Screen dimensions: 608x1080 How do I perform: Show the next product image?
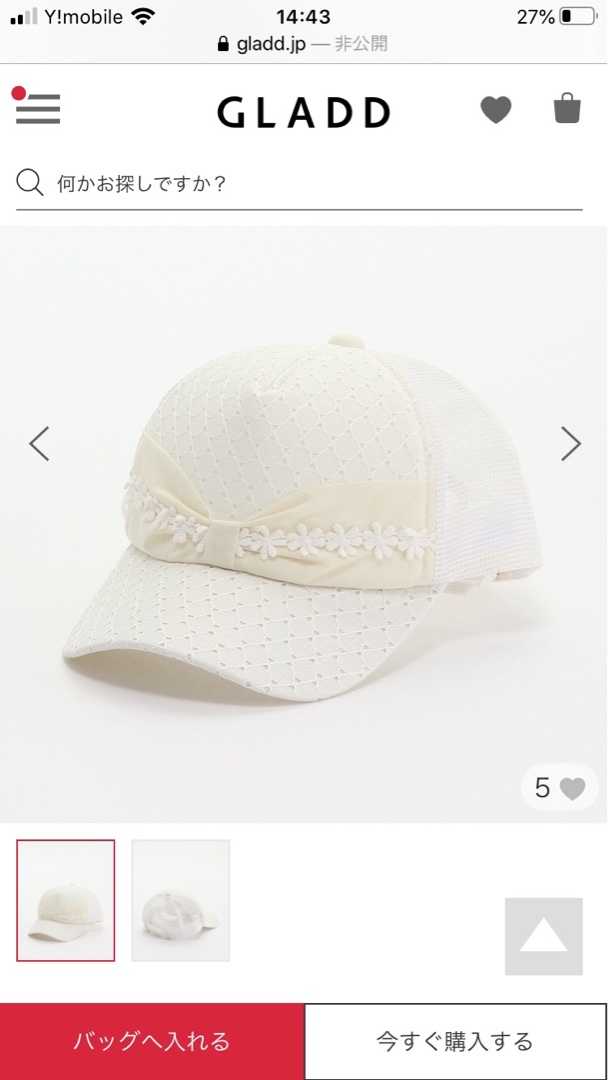pos(570,443)
